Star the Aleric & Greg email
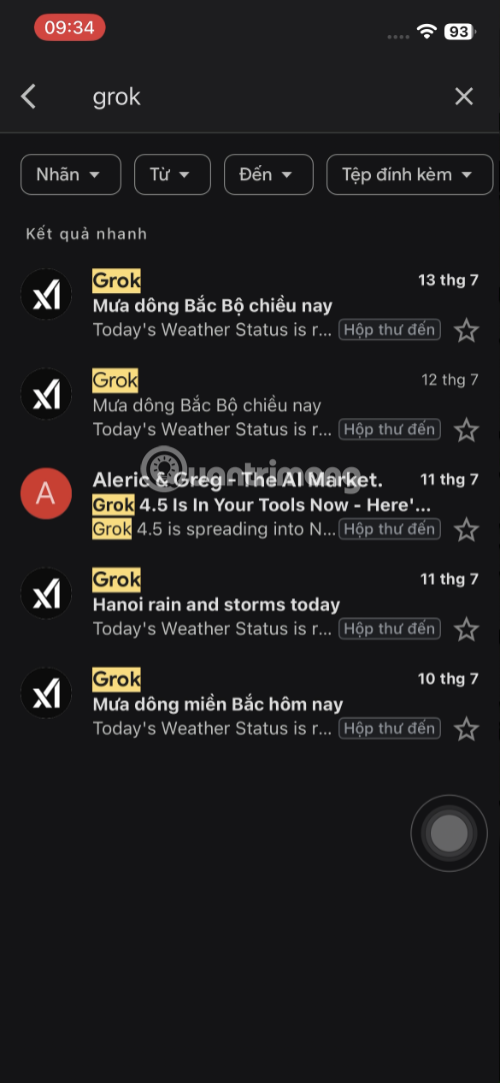The image size is (500, 1083). tap(466, 529)
